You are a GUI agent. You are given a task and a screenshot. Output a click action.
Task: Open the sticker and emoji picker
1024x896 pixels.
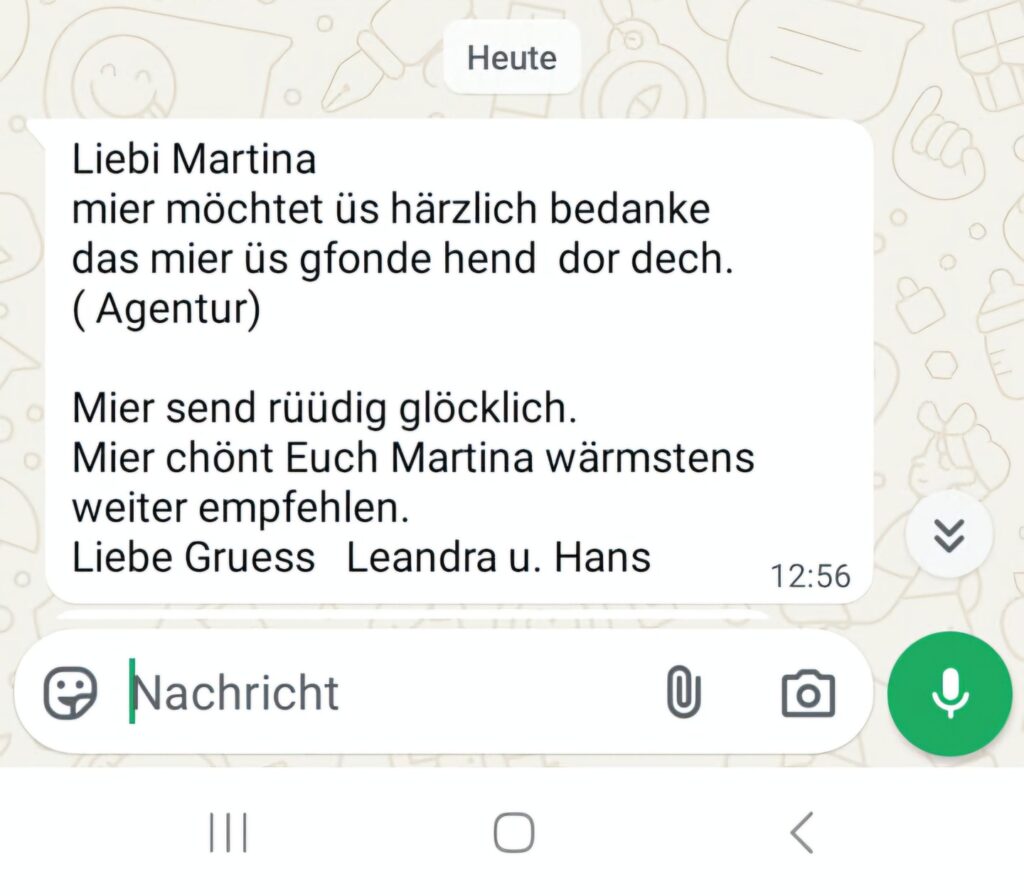70,692
